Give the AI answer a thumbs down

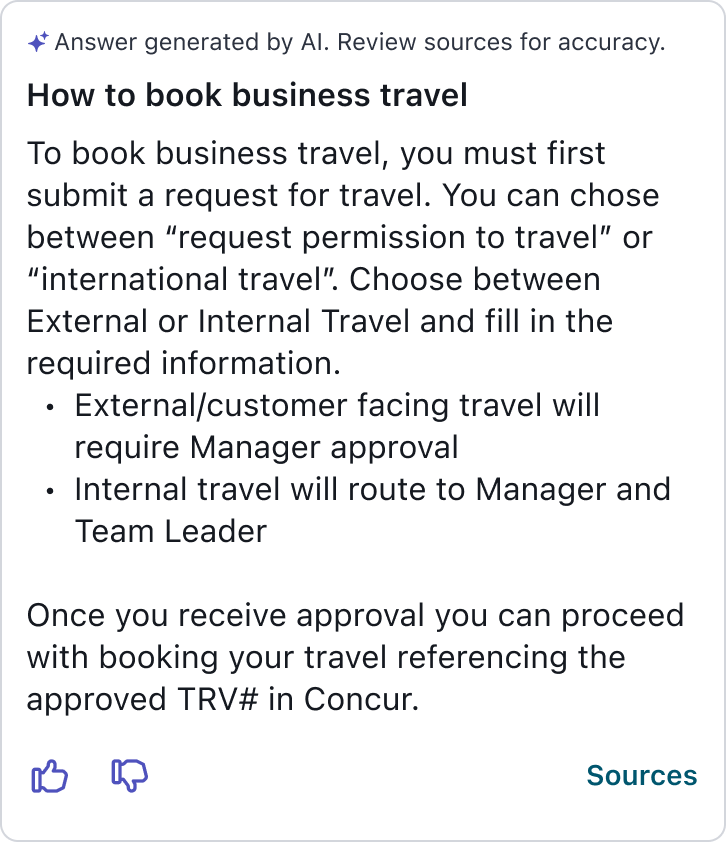point(130,776)
